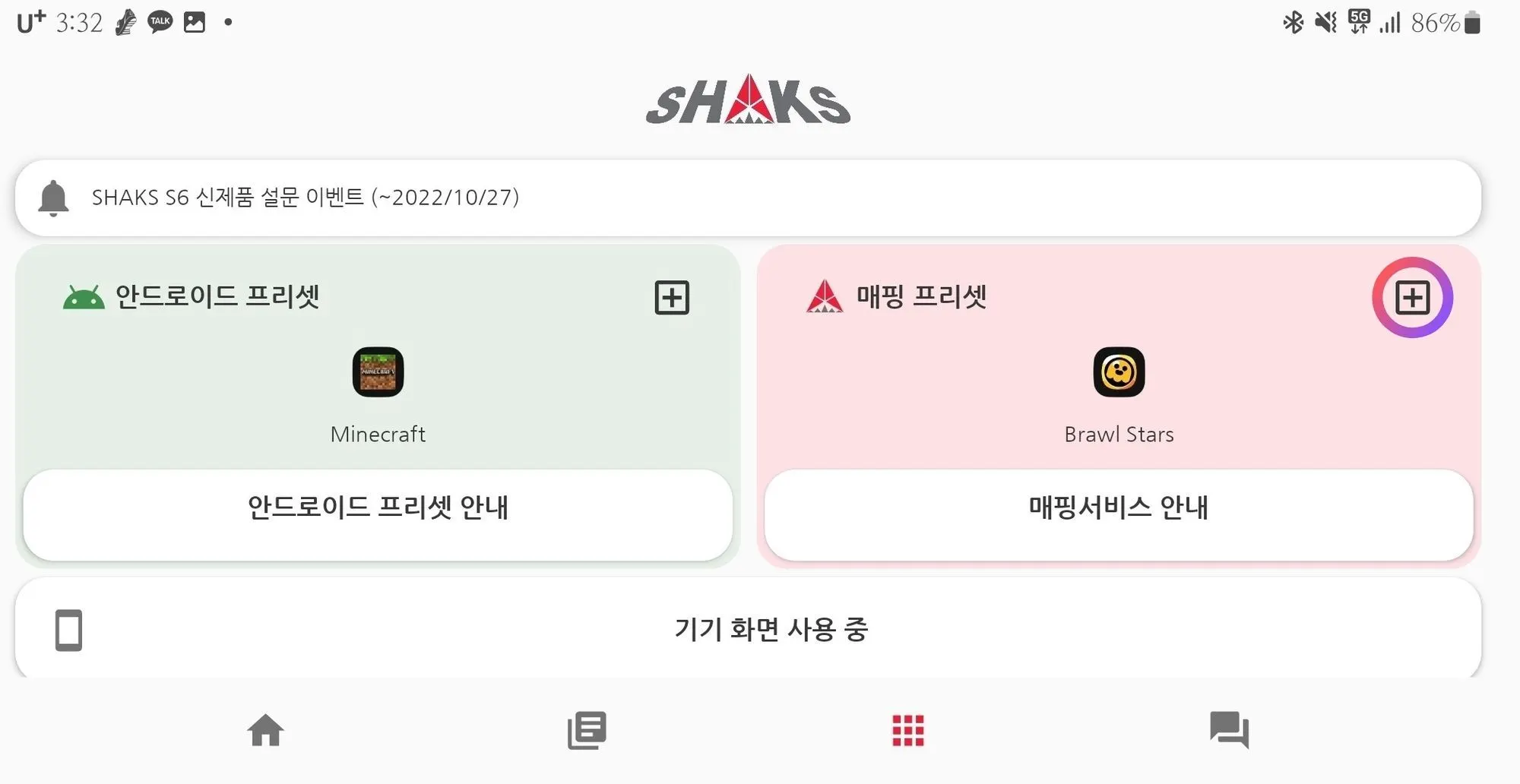Open the chat forum tab

coord(1229,730)
